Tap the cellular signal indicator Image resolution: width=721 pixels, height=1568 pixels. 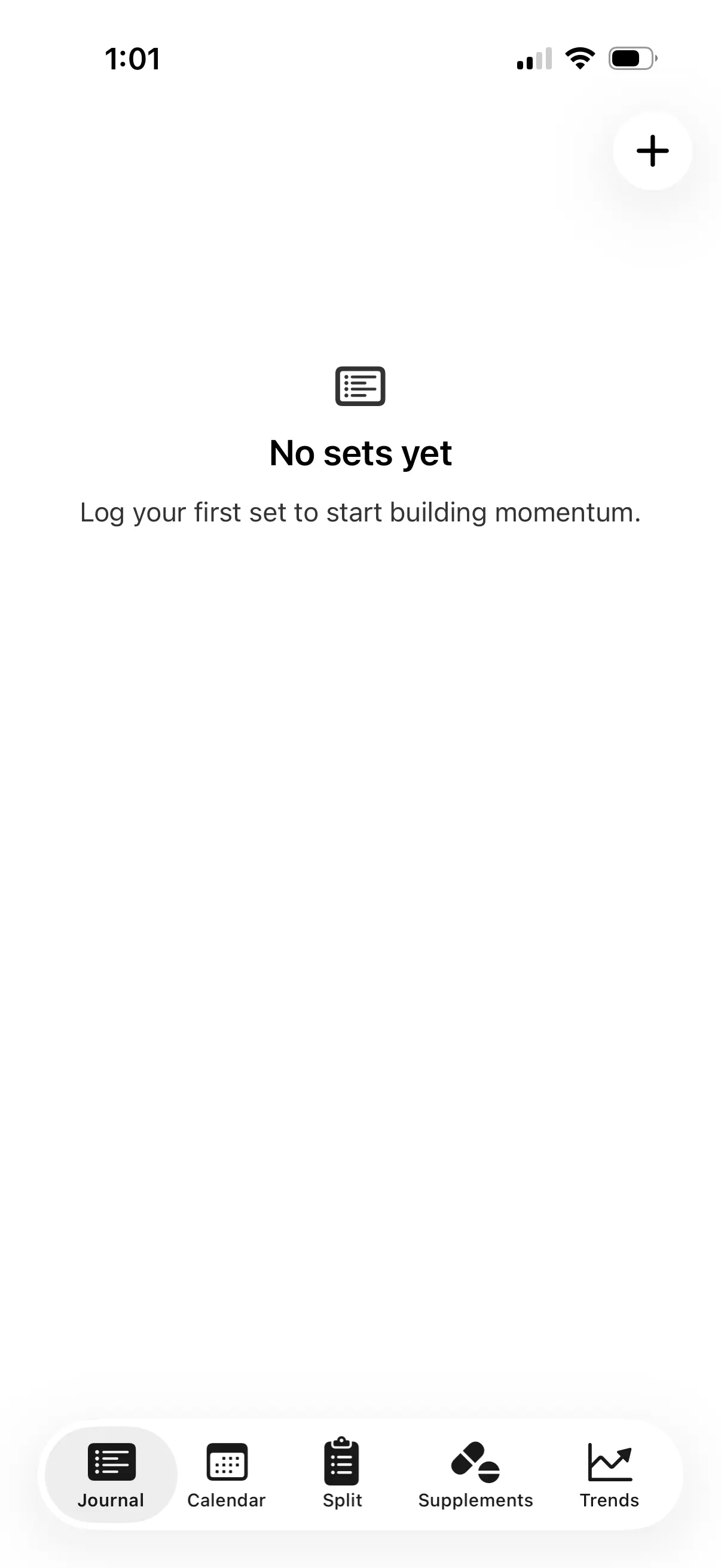coord(533,58)
